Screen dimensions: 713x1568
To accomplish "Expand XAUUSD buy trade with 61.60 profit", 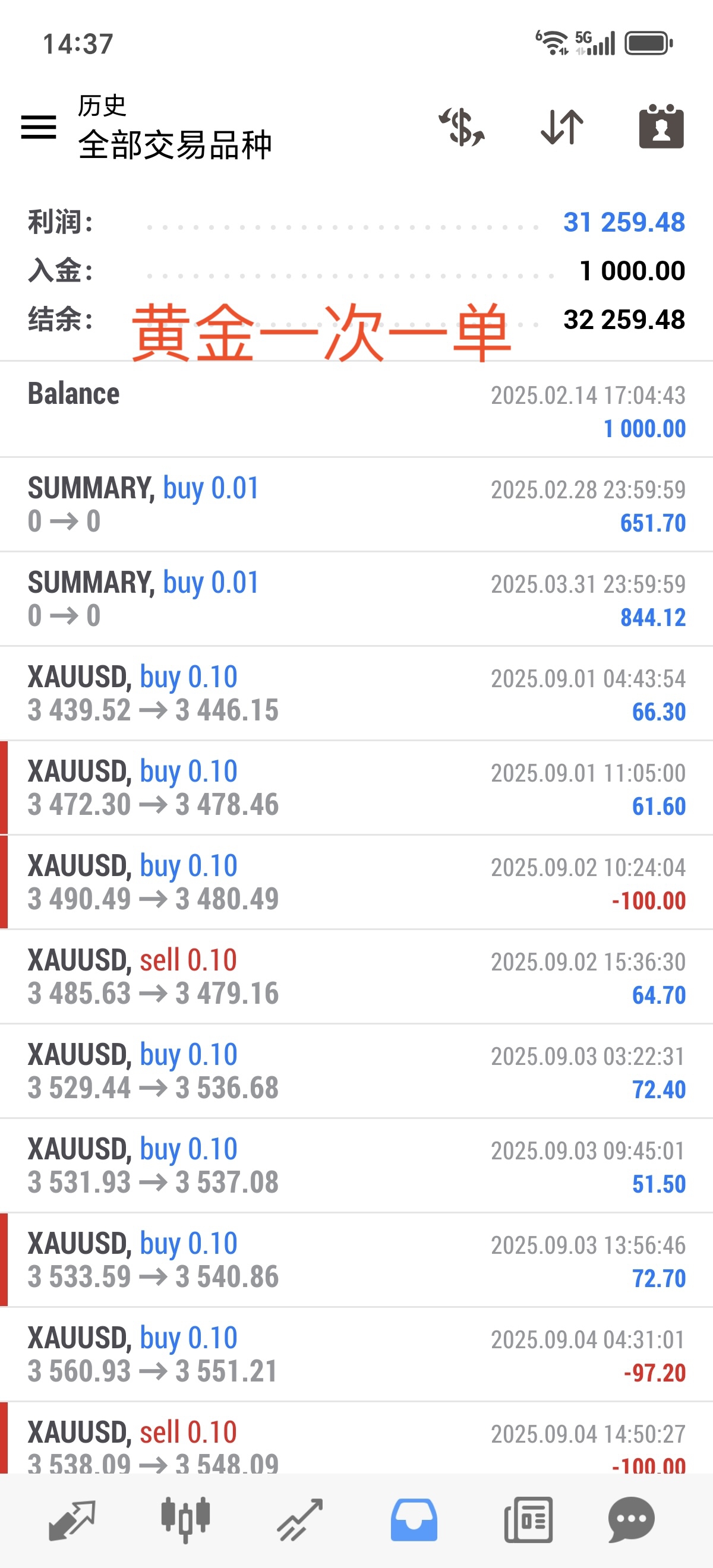I will click(x=356, y=788).
